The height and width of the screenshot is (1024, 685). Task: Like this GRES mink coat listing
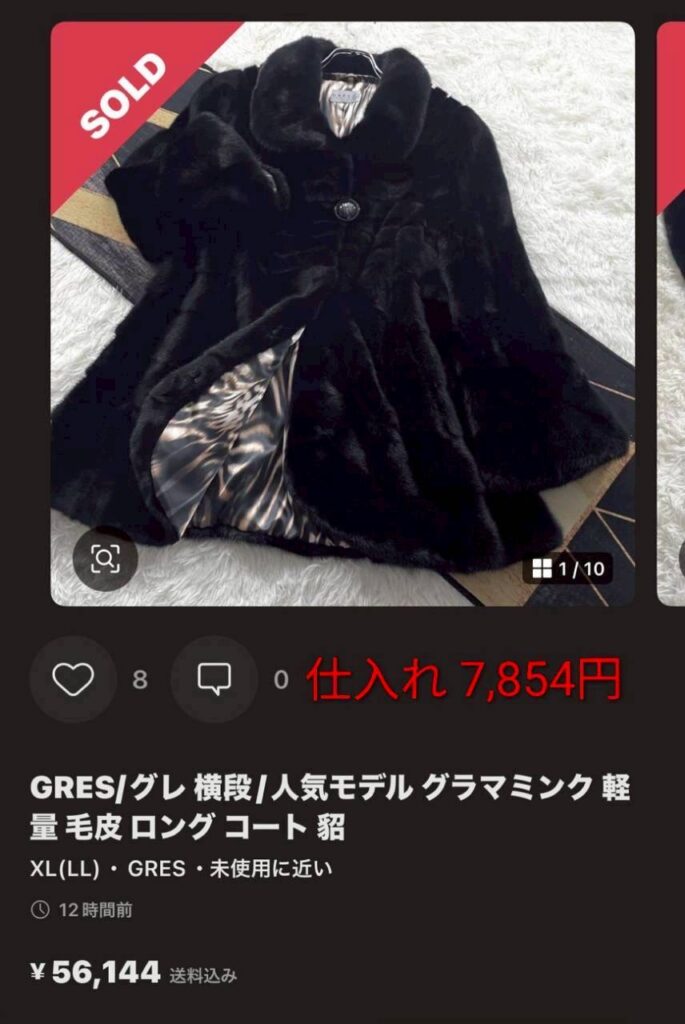tap(73, 680)
